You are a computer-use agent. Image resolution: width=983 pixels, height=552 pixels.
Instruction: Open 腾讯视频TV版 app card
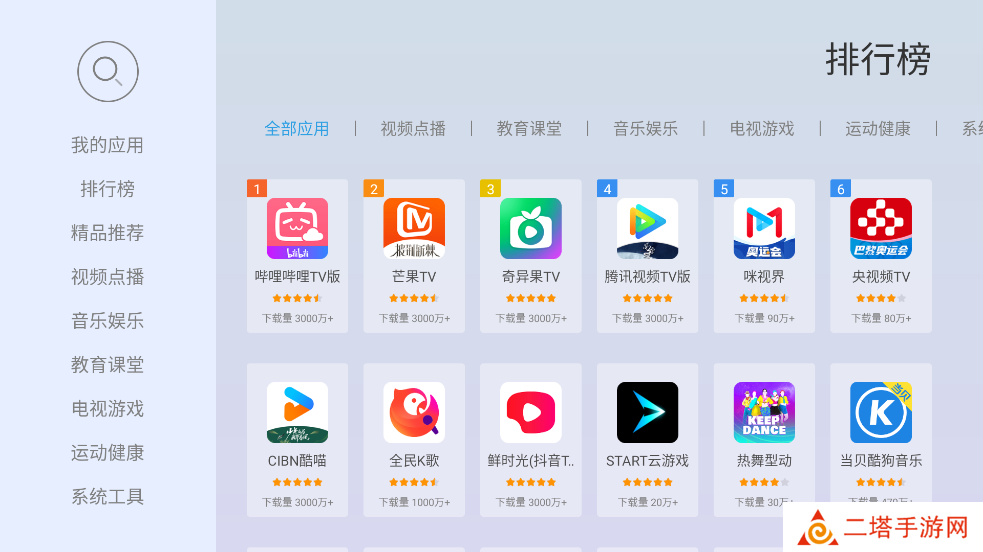pyautogui.click(x=647, y=255)
